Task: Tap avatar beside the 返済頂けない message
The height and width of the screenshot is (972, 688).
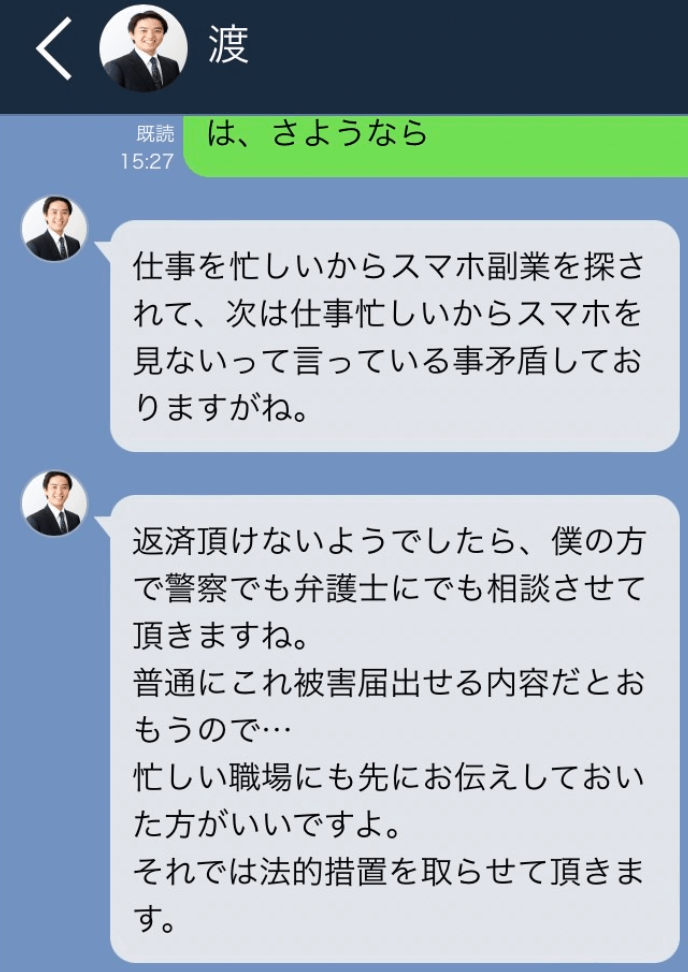Action: click(54, 504)
